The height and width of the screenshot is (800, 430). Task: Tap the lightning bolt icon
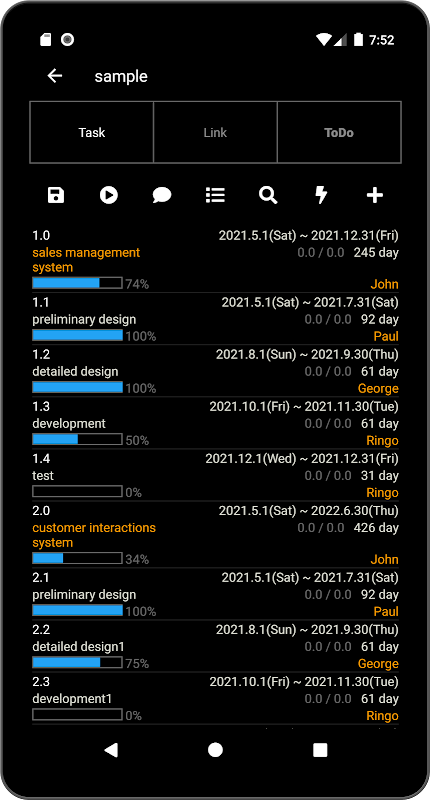pos(321,195)
